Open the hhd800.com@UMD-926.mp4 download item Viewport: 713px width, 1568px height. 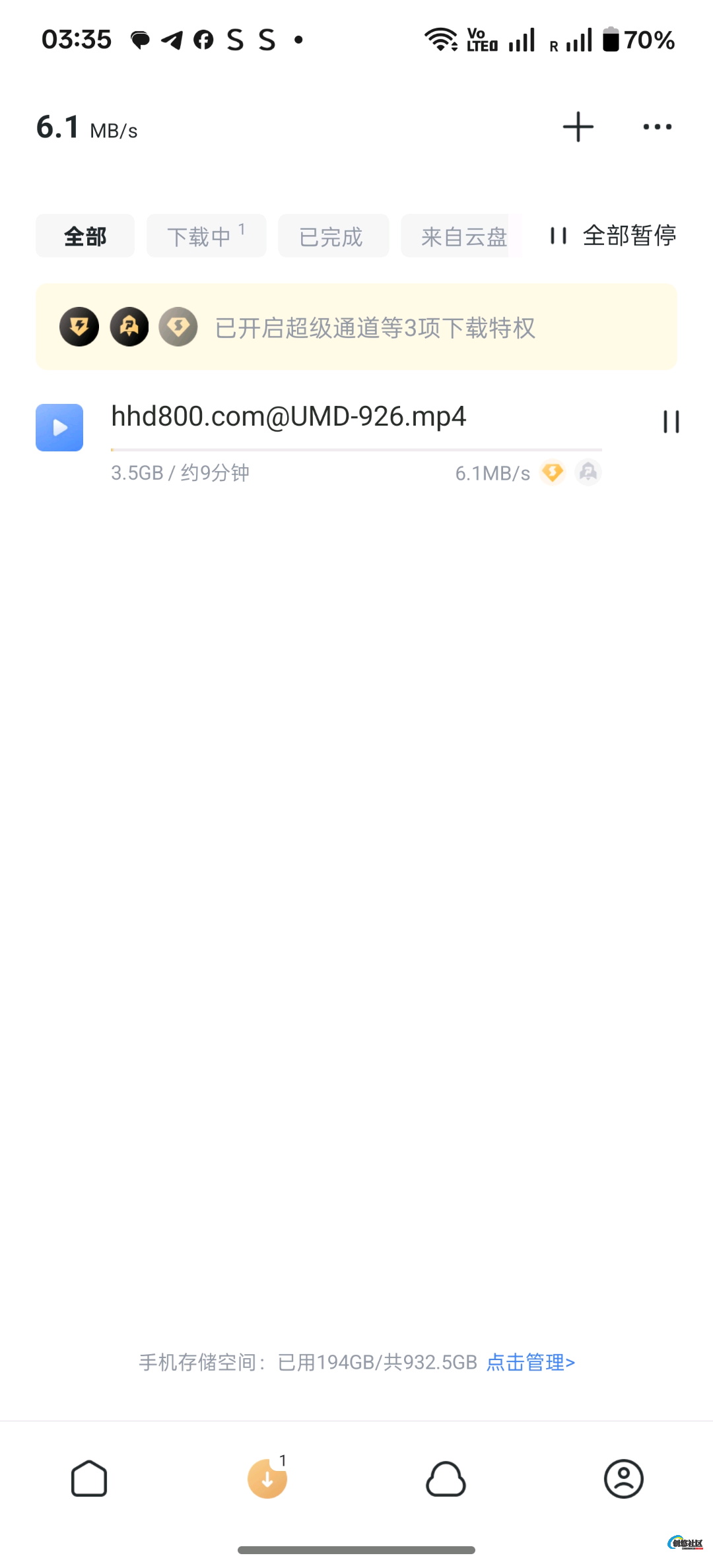[289, 417]
